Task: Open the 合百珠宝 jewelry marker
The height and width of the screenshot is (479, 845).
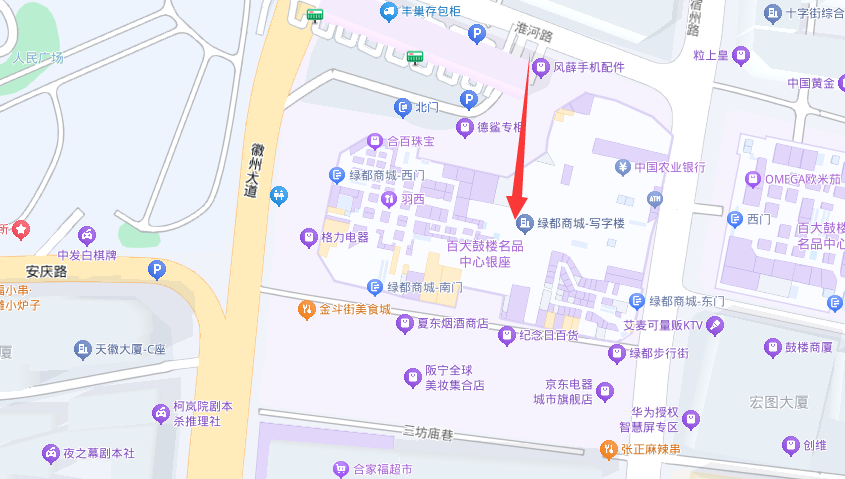Action: click(x=375, y=141)
